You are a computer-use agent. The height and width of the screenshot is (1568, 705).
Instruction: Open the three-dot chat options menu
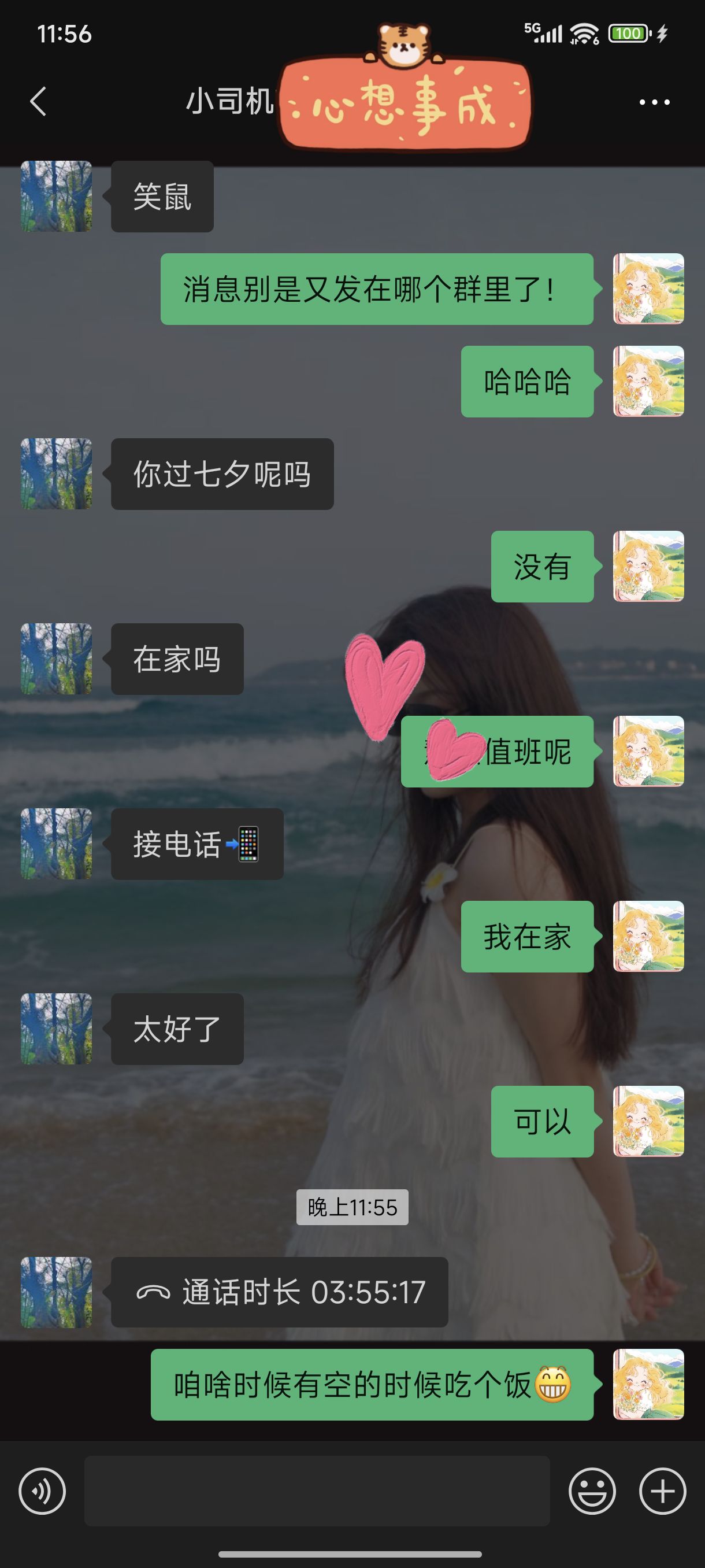(x=655, y=102)
